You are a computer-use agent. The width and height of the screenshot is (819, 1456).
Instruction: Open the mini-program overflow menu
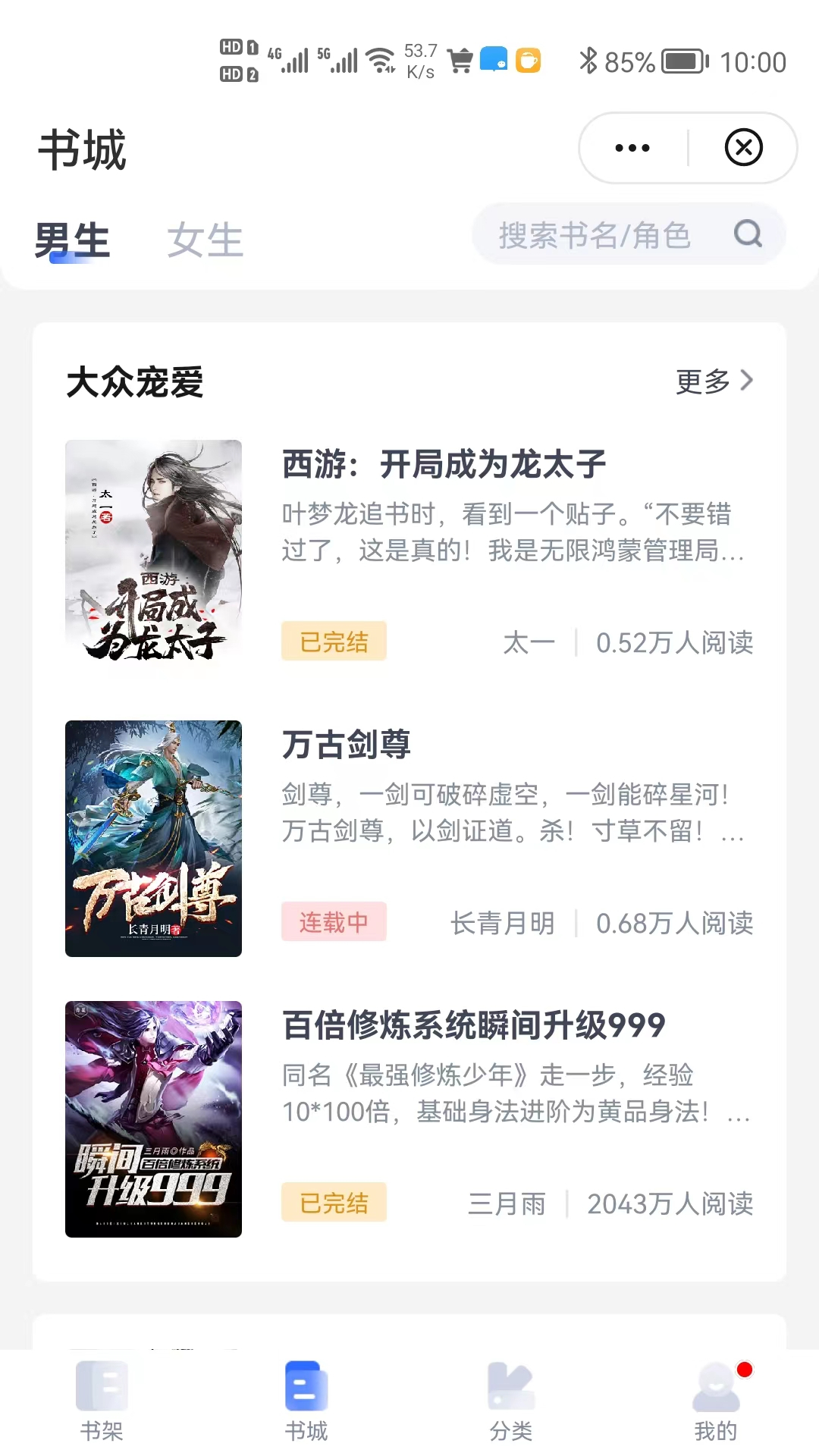coord(632,148)
